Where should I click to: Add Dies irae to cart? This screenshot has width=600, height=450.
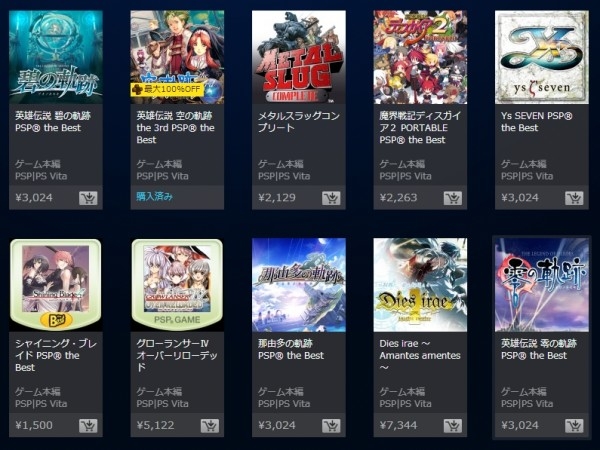click(x=453, y=426)
